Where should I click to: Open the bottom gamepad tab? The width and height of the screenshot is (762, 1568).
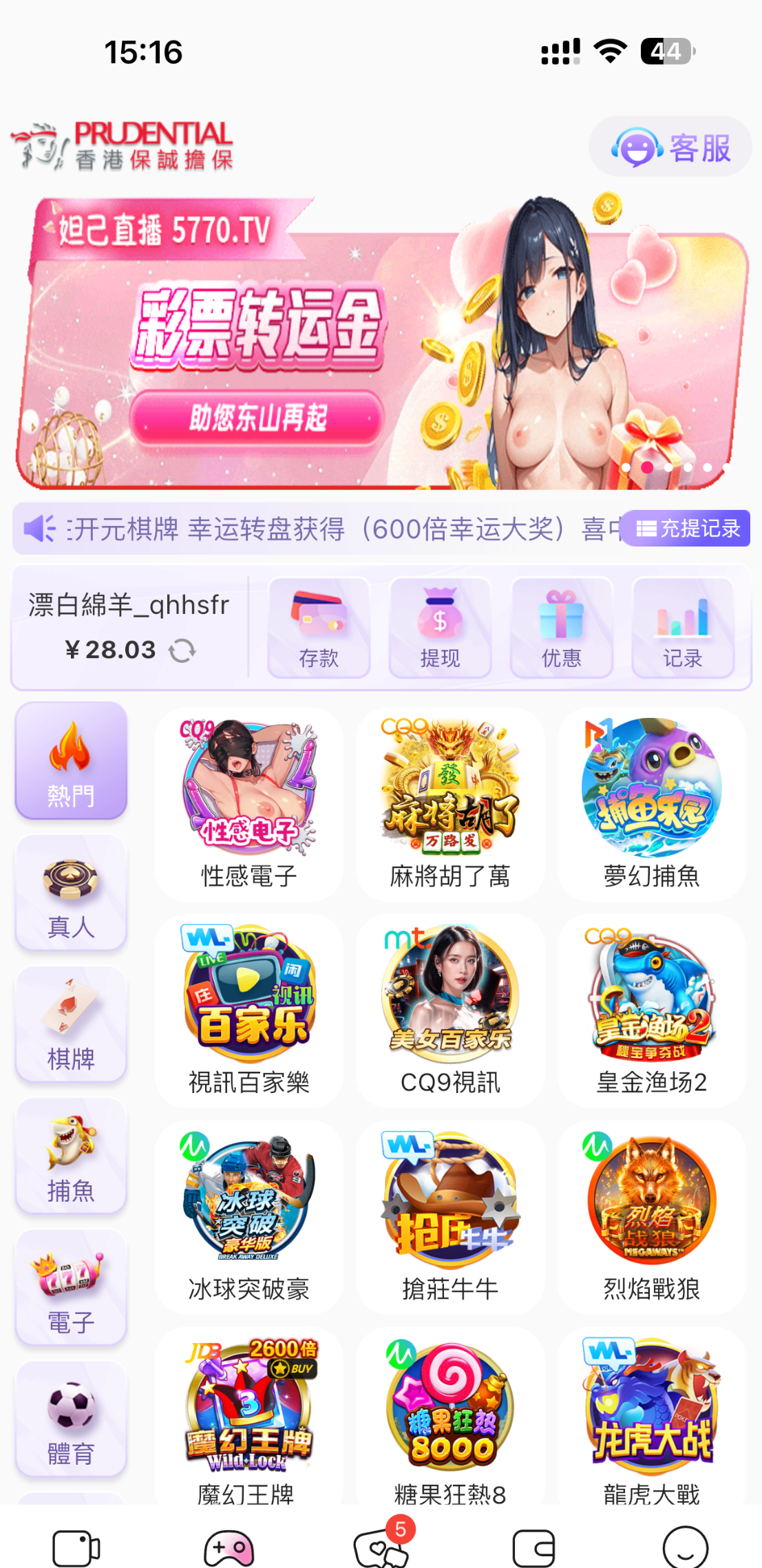229,1547
